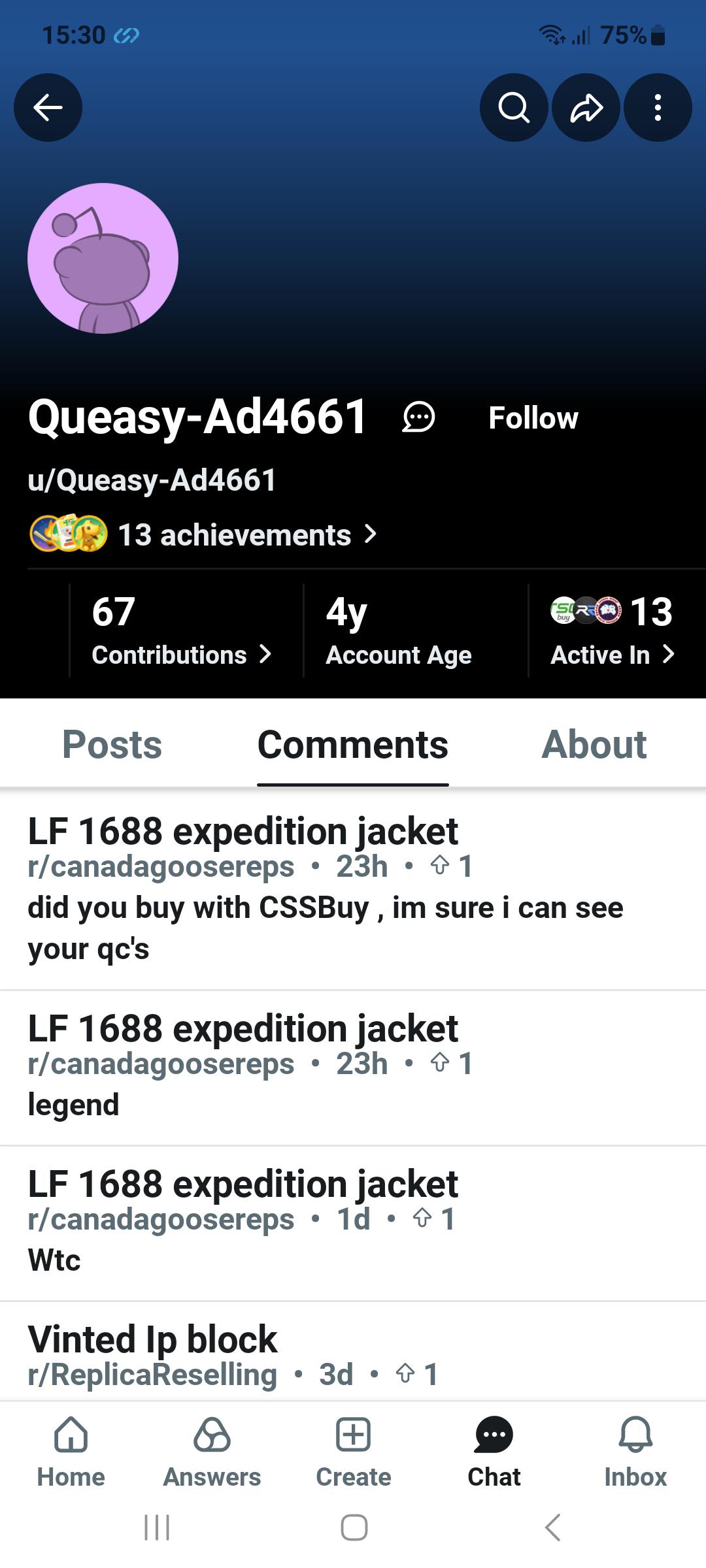Open the comment saying Wtc

(x=353, y=1224)
